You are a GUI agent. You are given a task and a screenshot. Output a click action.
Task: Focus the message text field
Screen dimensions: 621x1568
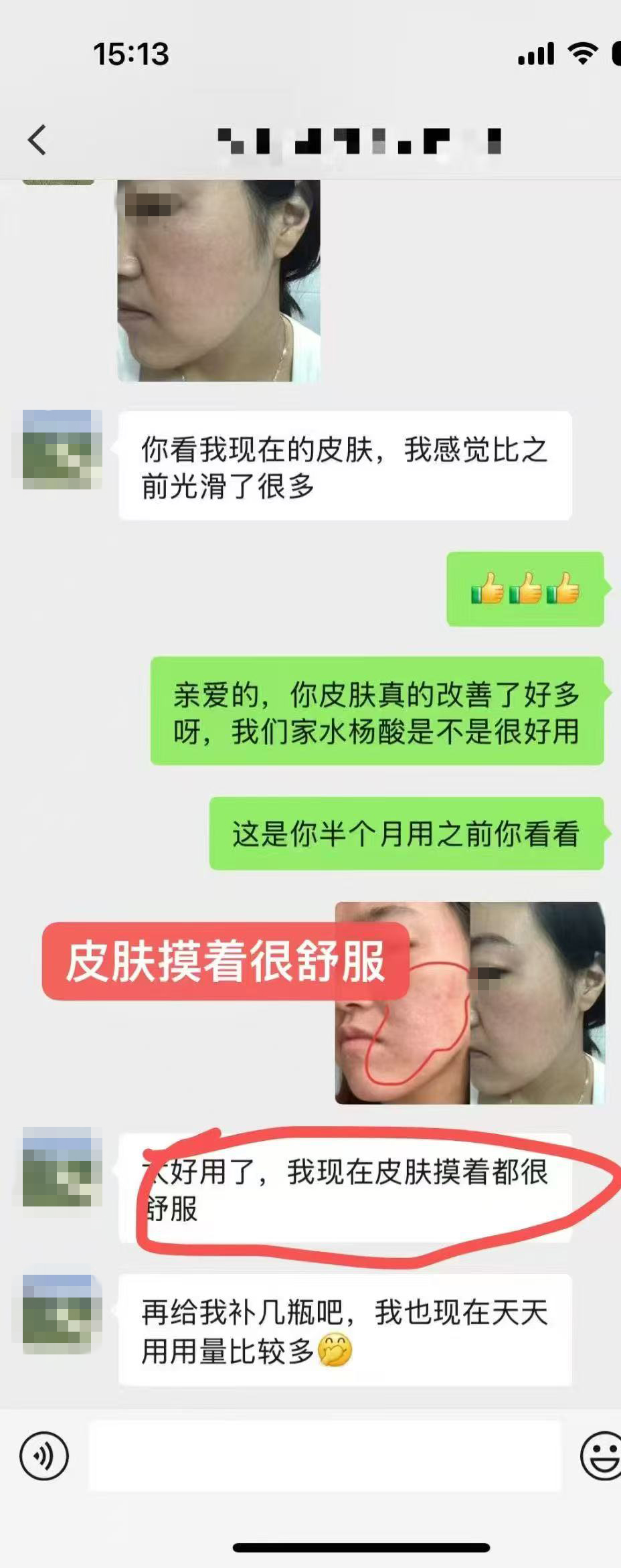point(325,1456)
